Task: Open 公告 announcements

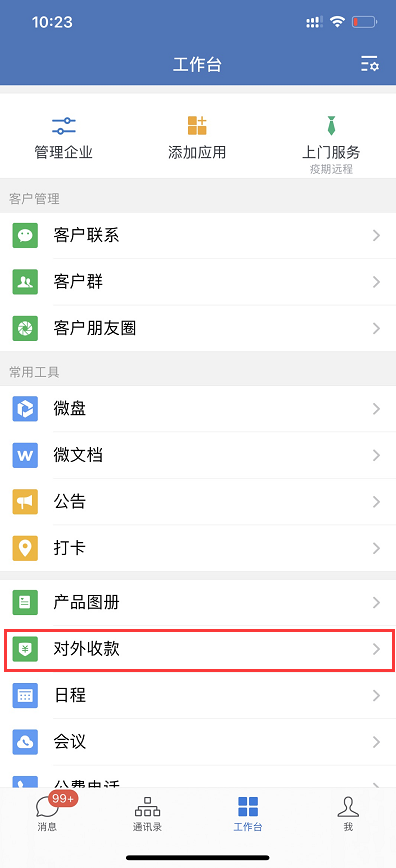Action: [x=198, y=502]
